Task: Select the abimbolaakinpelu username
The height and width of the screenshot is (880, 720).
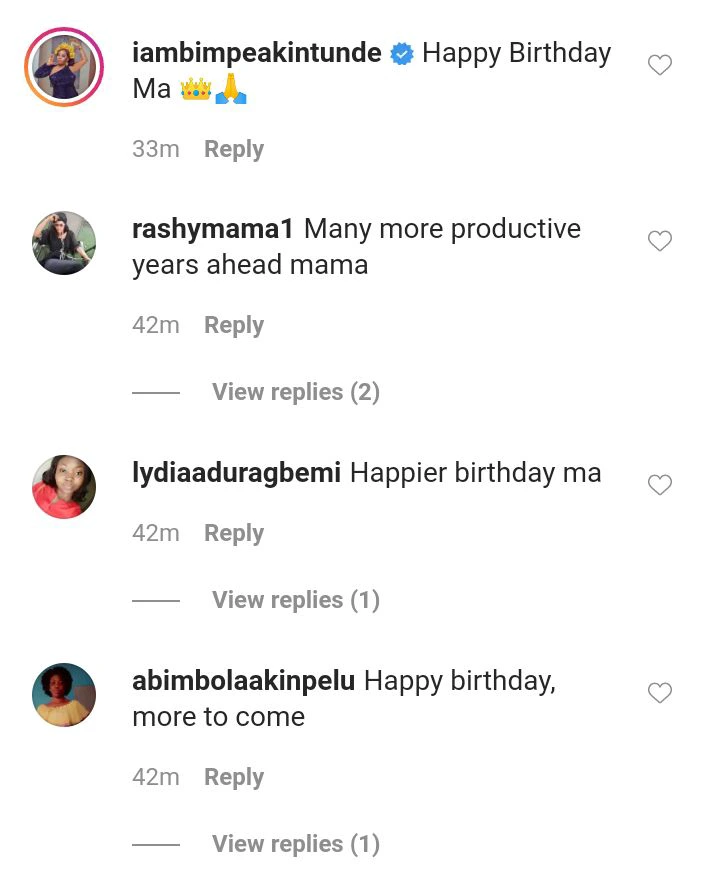Action: coord(243,681)
